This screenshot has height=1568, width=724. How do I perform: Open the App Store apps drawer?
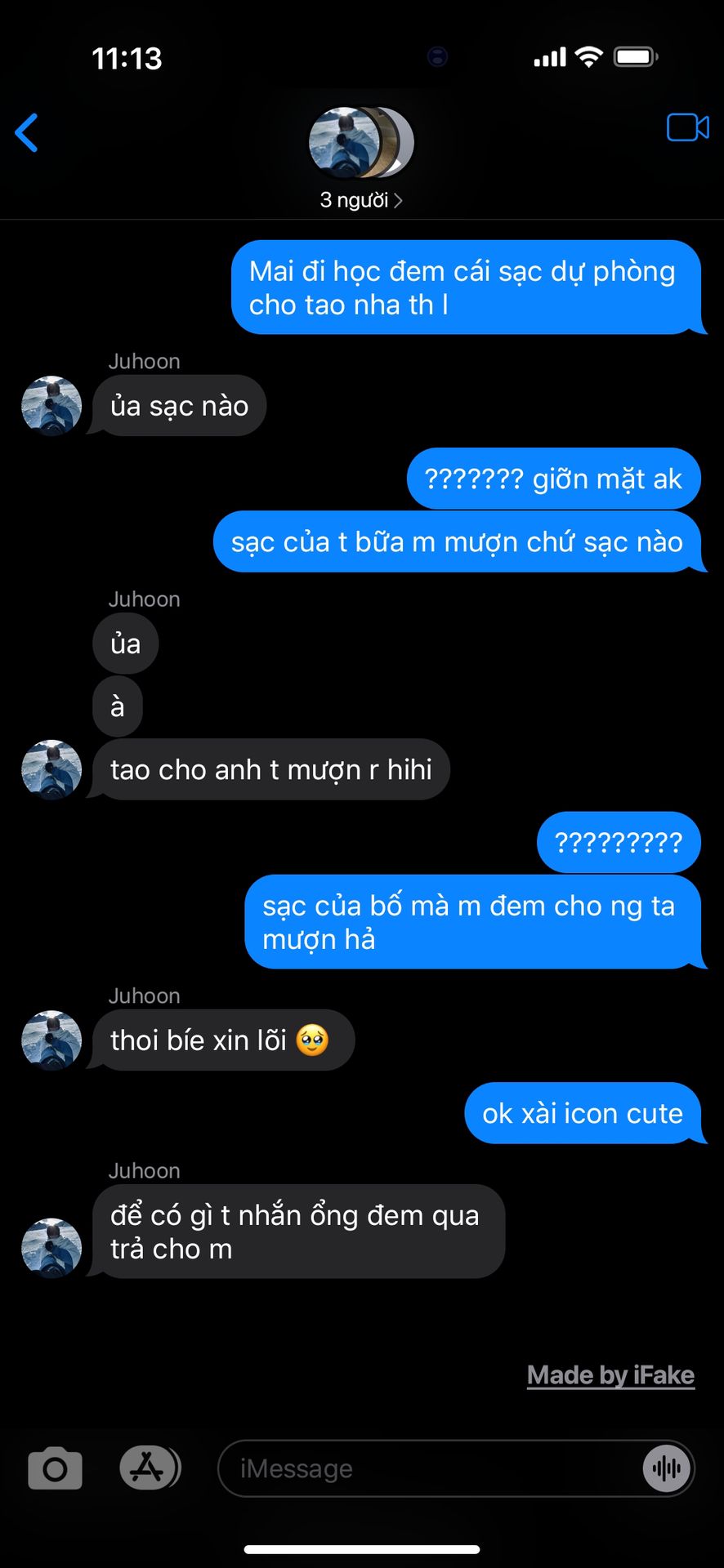coord(149,1468)
